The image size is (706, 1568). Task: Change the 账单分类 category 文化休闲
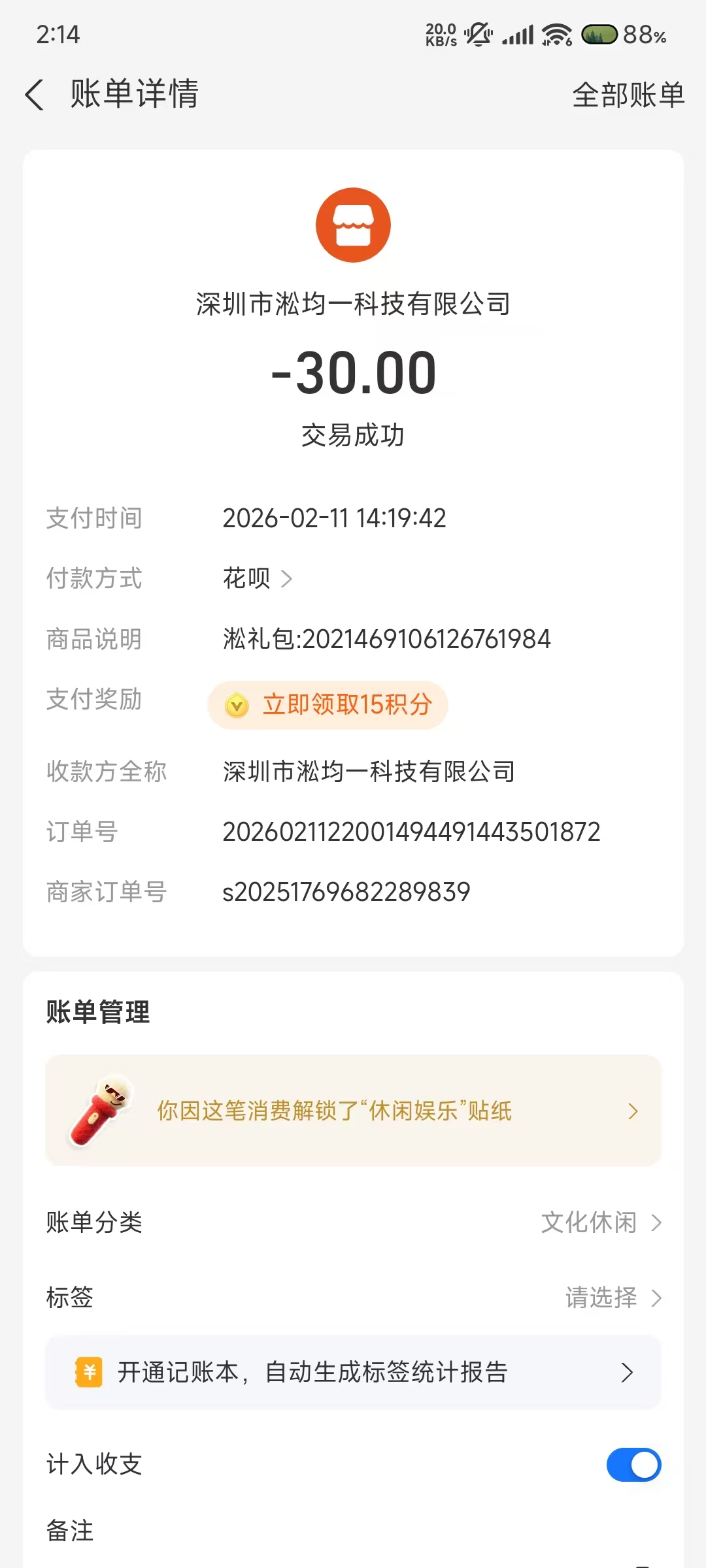pyautogui.click(x=600, y=1222)
